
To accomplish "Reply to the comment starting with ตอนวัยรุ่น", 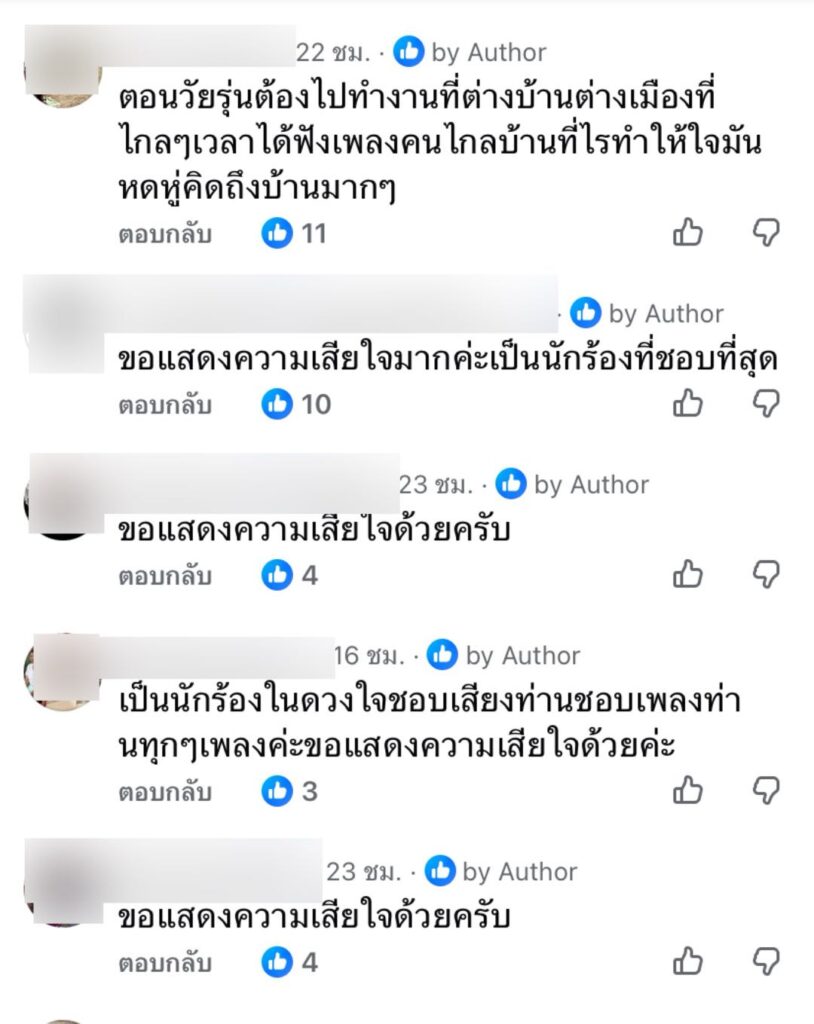I will (x=165, y=234).
